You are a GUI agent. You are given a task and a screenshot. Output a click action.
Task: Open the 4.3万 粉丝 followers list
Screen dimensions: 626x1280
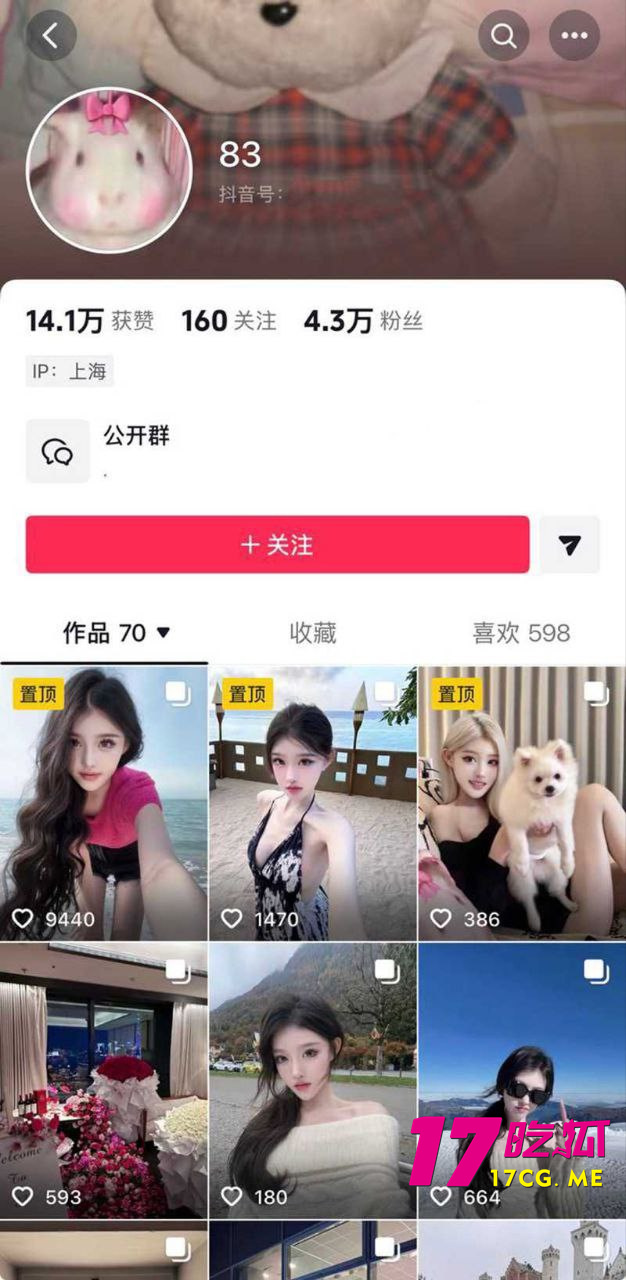(x=363, y=321)
